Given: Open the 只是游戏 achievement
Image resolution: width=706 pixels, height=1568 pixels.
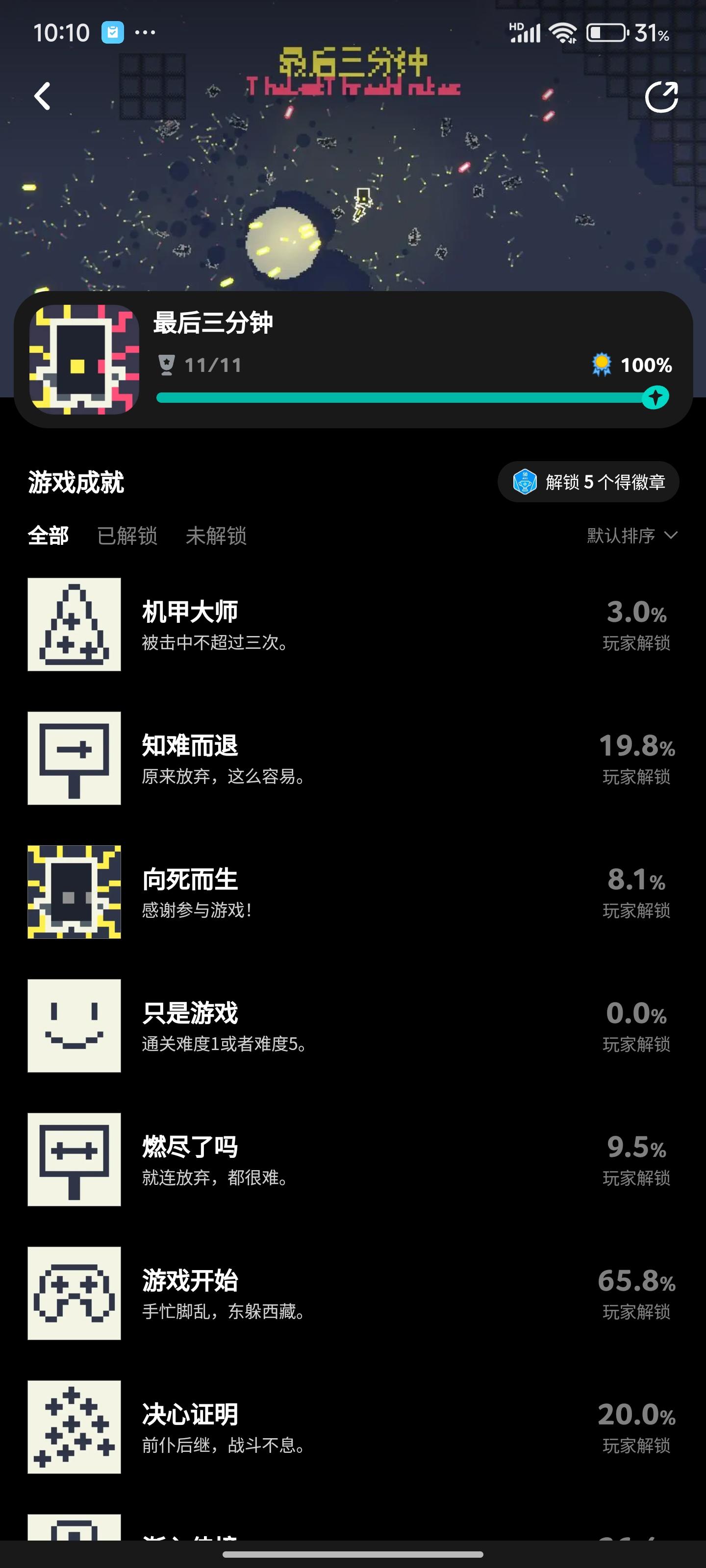Looking at the screenshot, I should [353, 1026].
